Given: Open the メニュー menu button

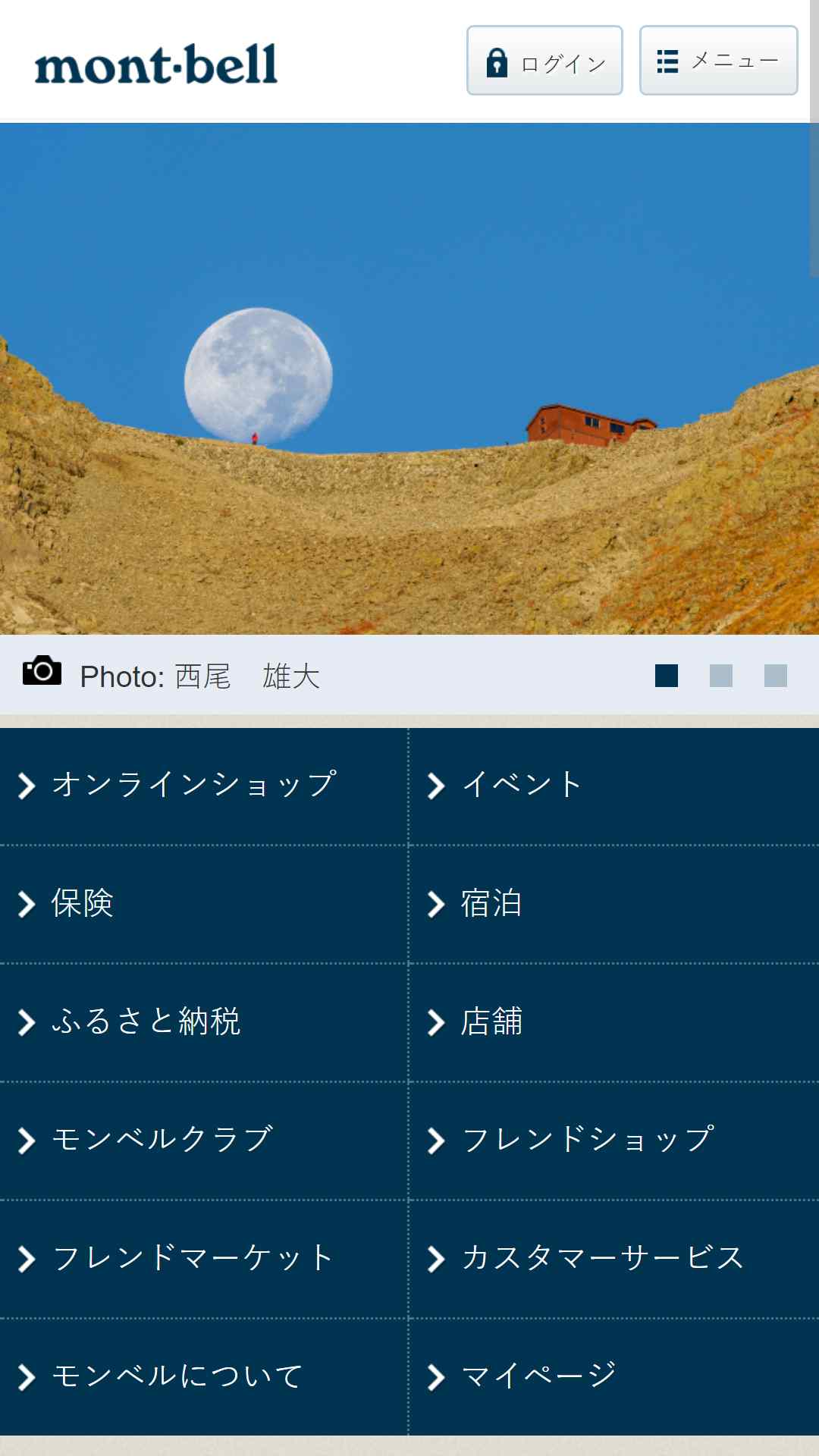Looking at the screenshot, I should [x=718, y=61].
